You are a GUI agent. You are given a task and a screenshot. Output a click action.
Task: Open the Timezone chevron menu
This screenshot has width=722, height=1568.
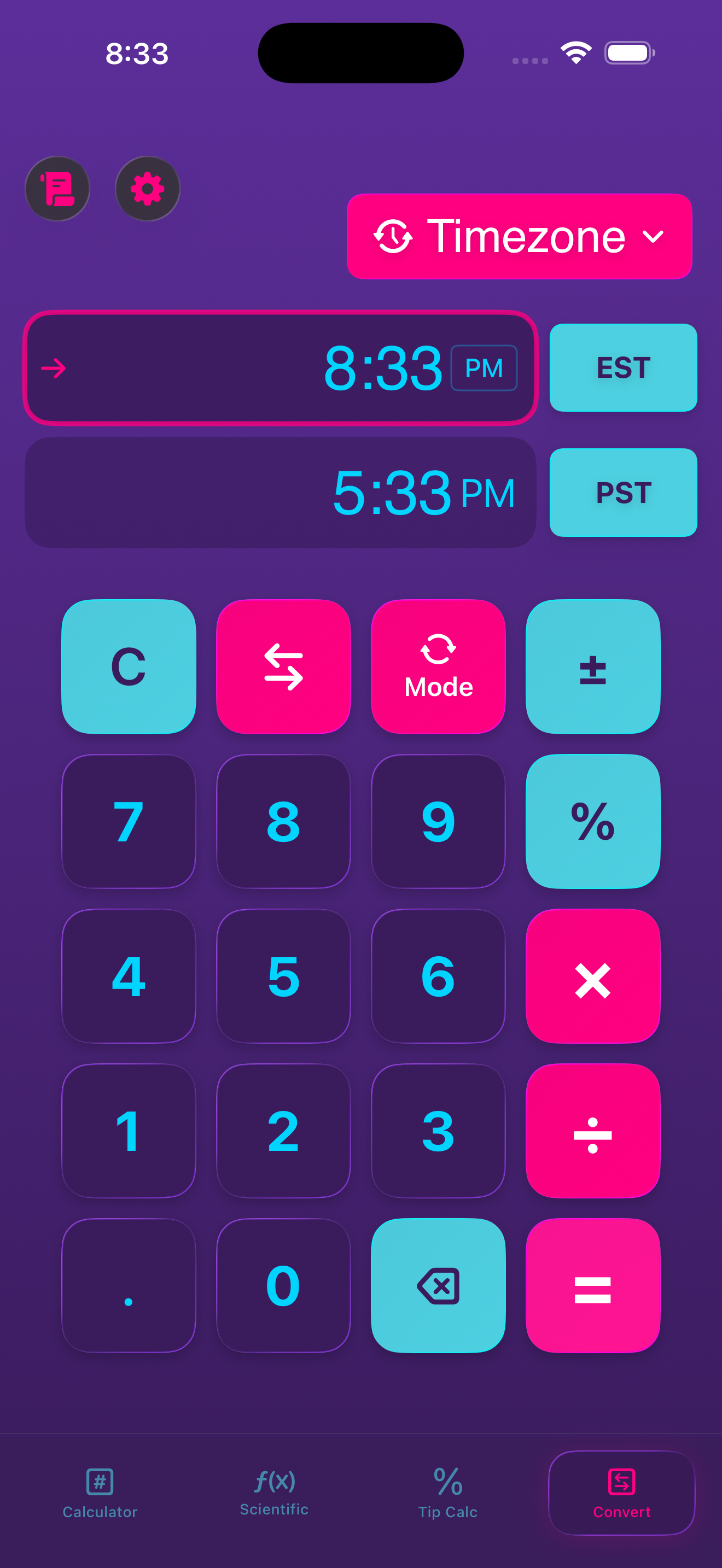tap(654, 237)
